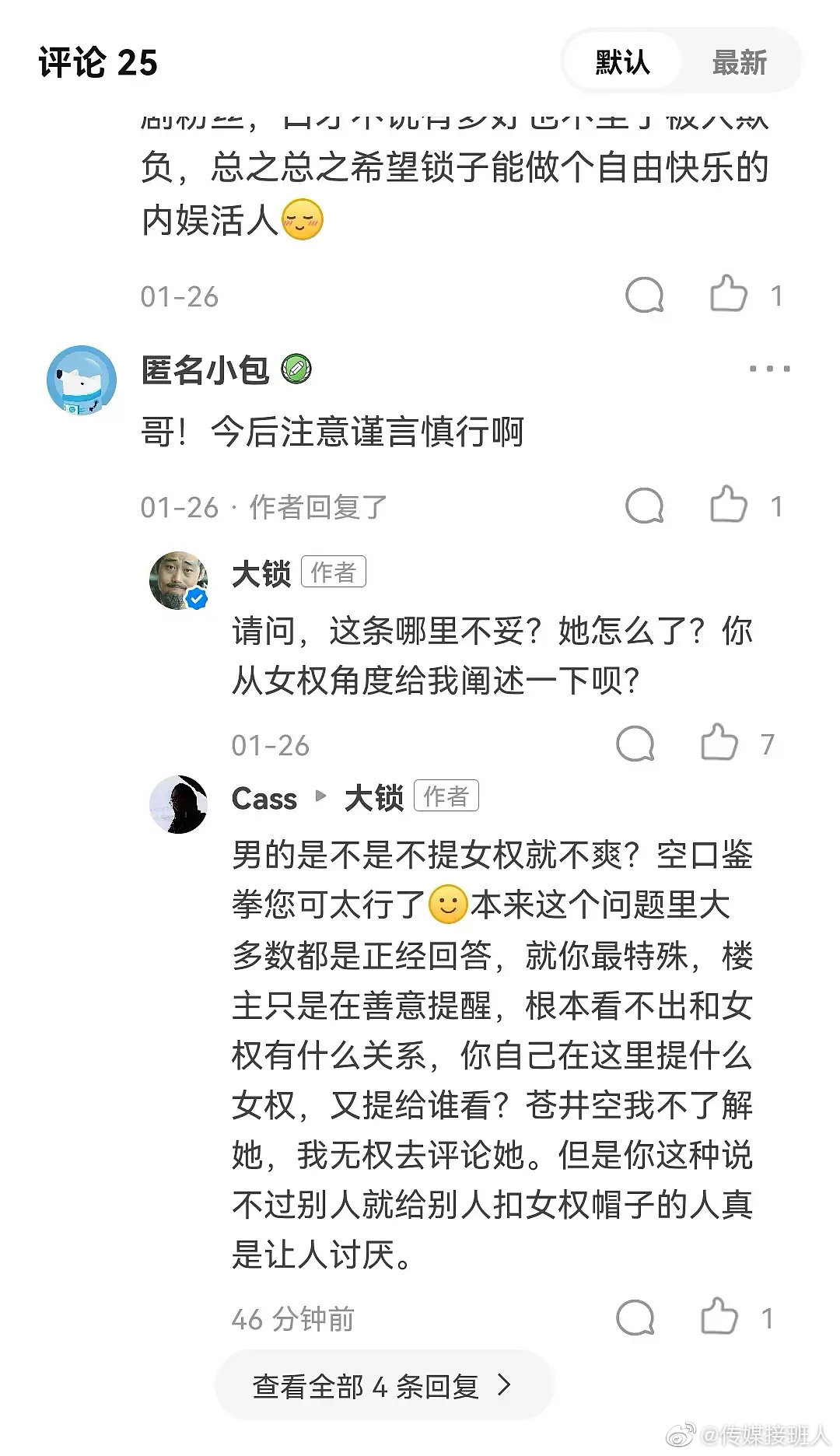Open Cass's profile avatar

point(179,804)
